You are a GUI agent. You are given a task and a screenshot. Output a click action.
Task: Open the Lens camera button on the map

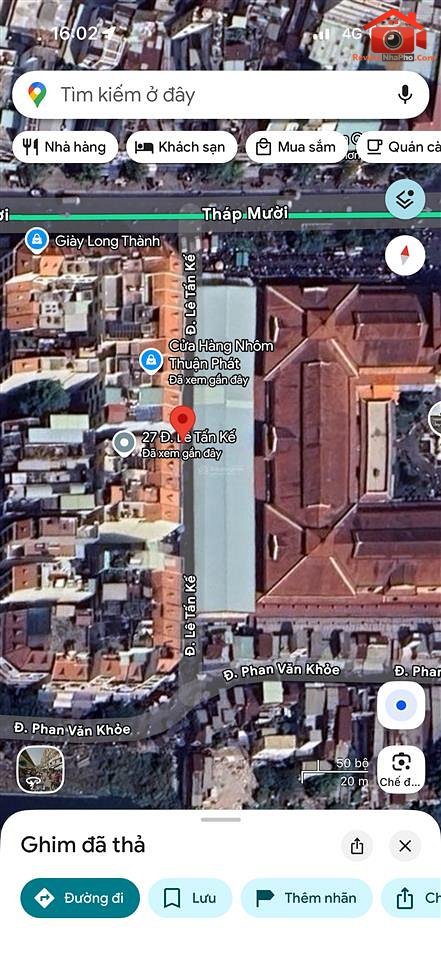[x=401, y=770]
